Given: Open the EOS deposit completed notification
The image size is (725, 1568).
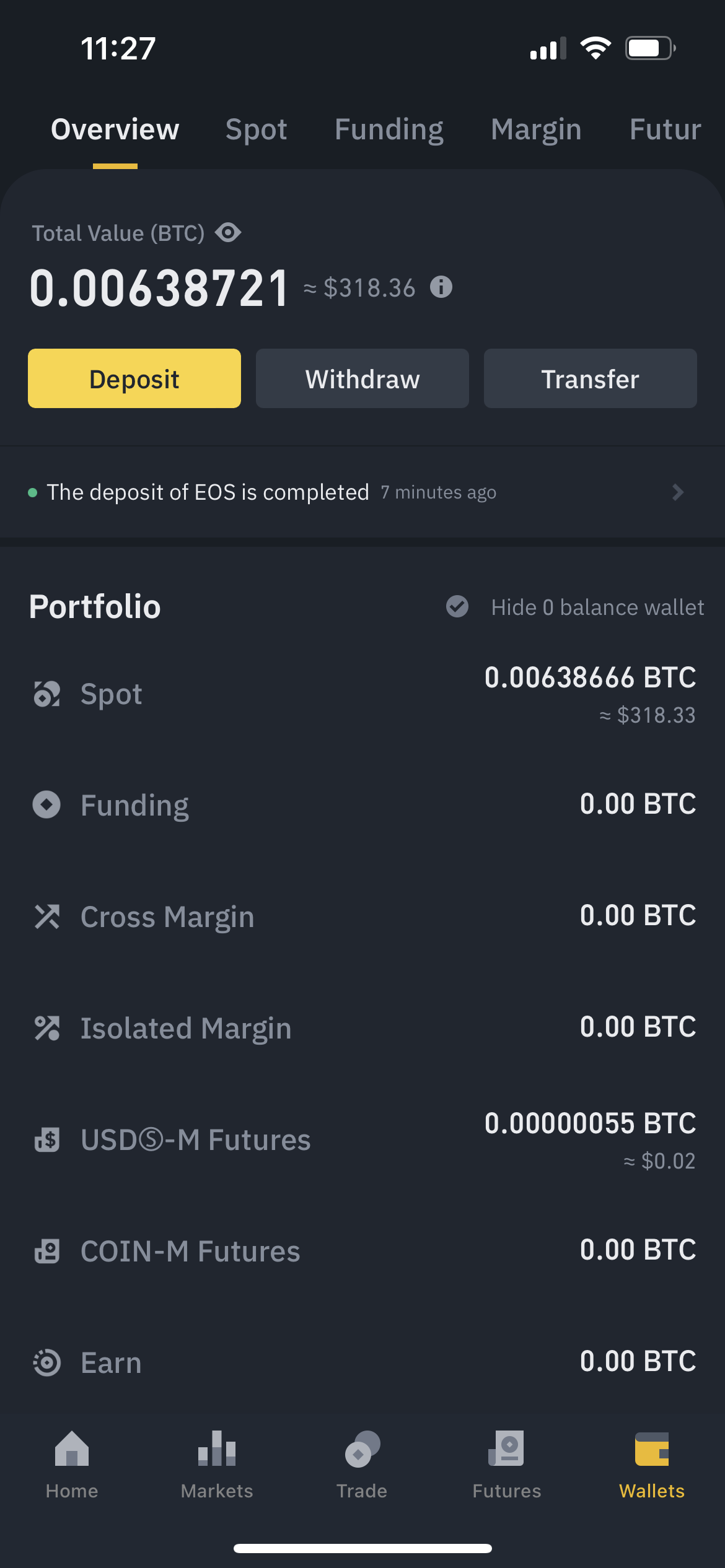Looking at the screenshot, I should pyautogui.click(x=362, y=492).
